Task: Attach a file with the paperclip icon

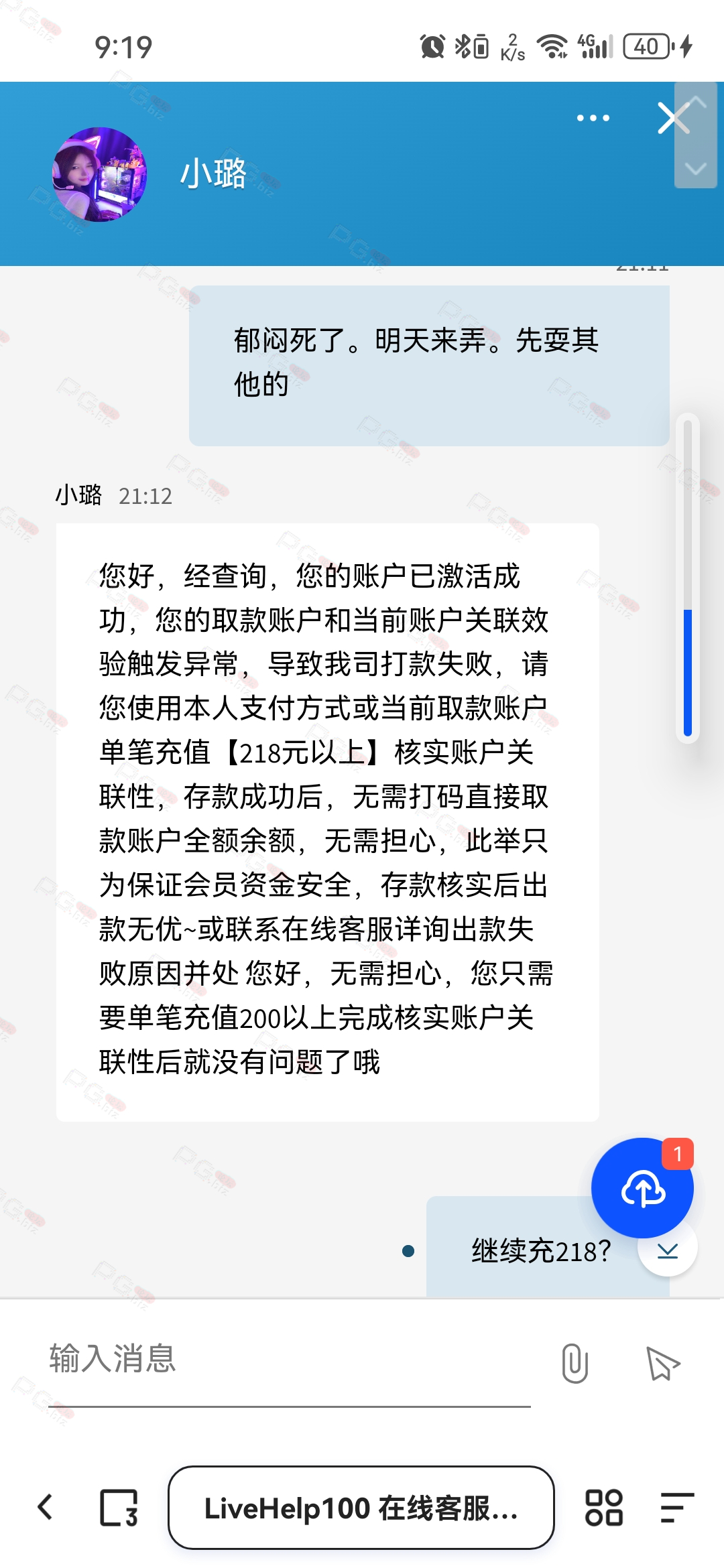Action: [575, 1363]
